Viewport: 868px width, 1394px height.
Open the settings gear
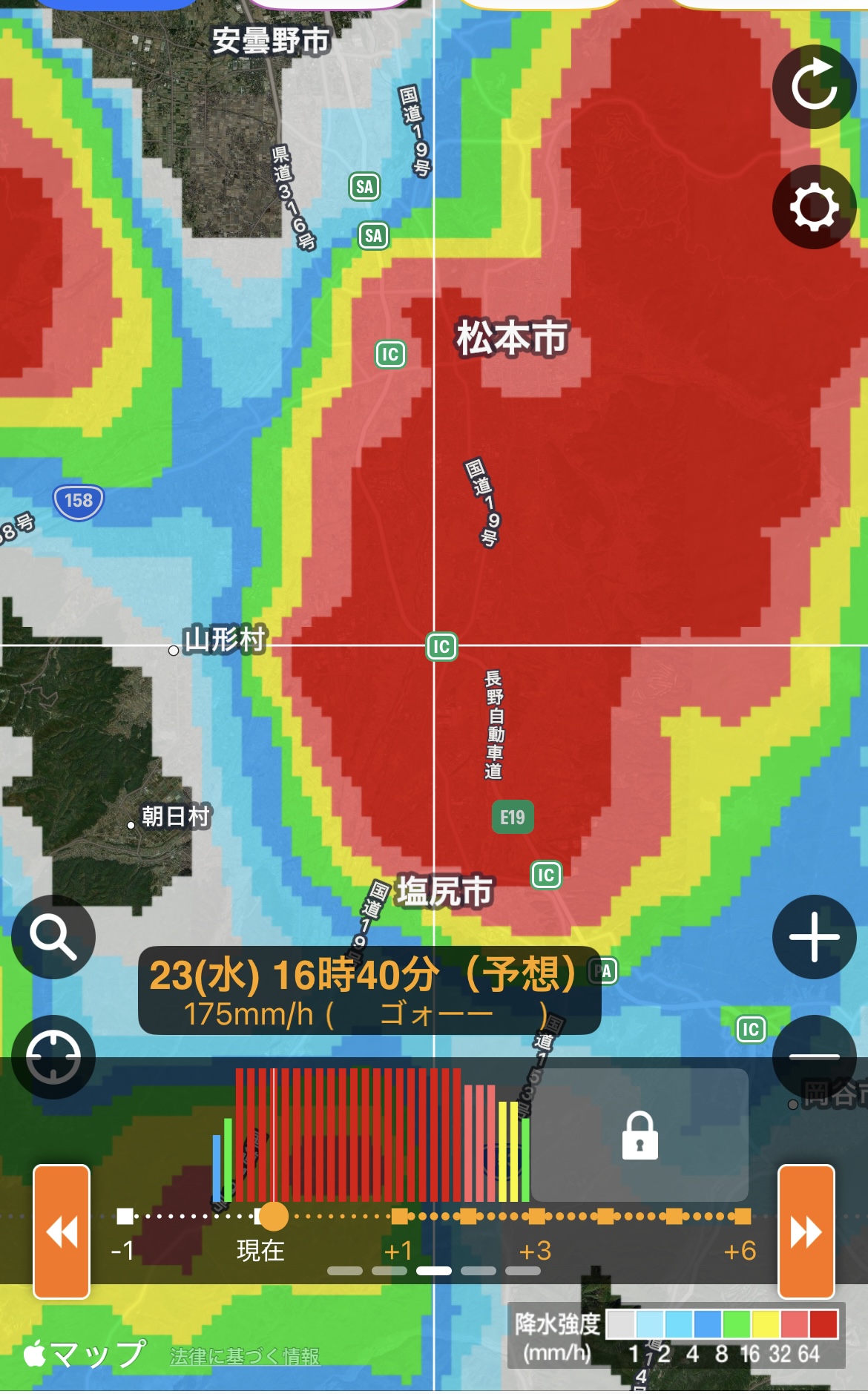814,207
